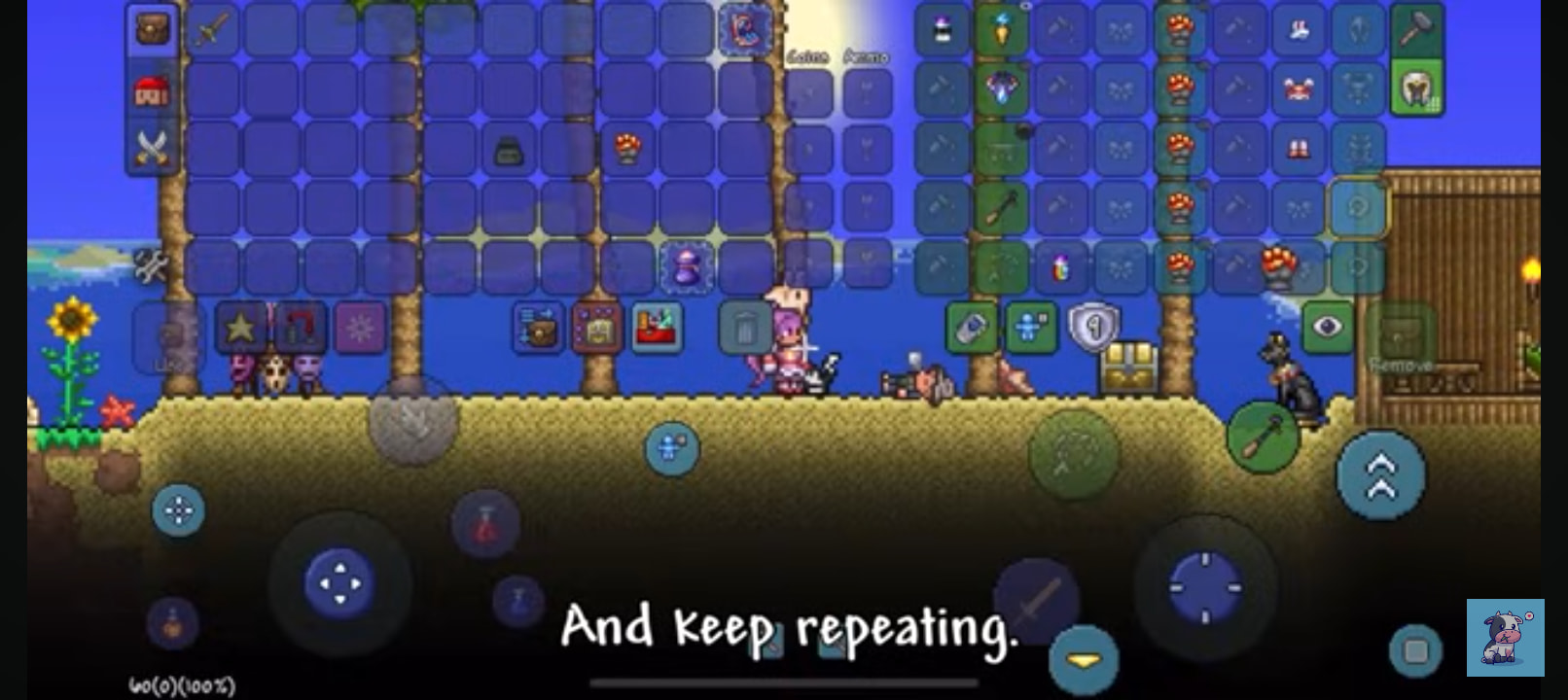
Task: Open the inventory chest tab
Action: point(152,29)
